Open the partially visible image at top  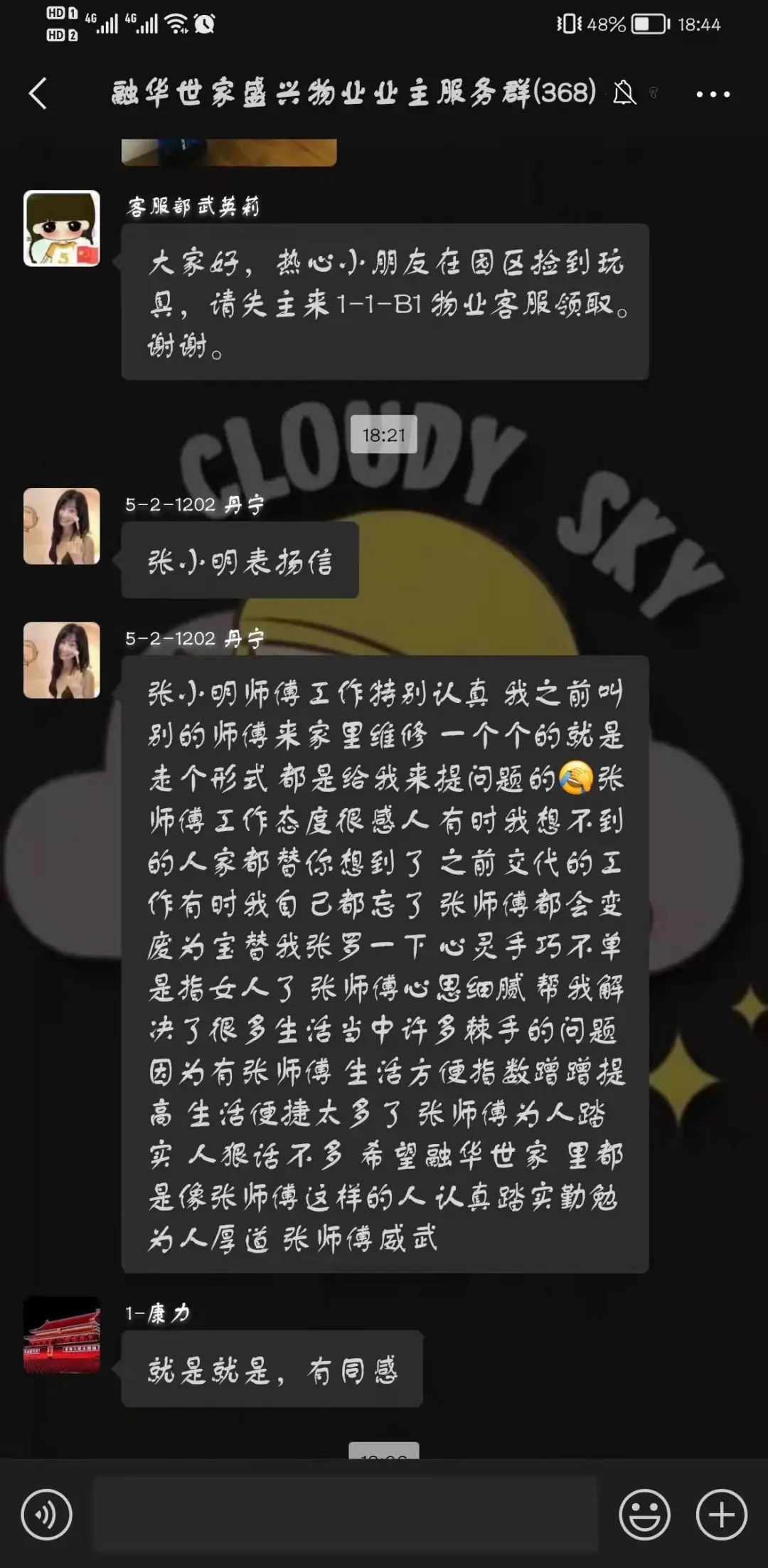229,152
